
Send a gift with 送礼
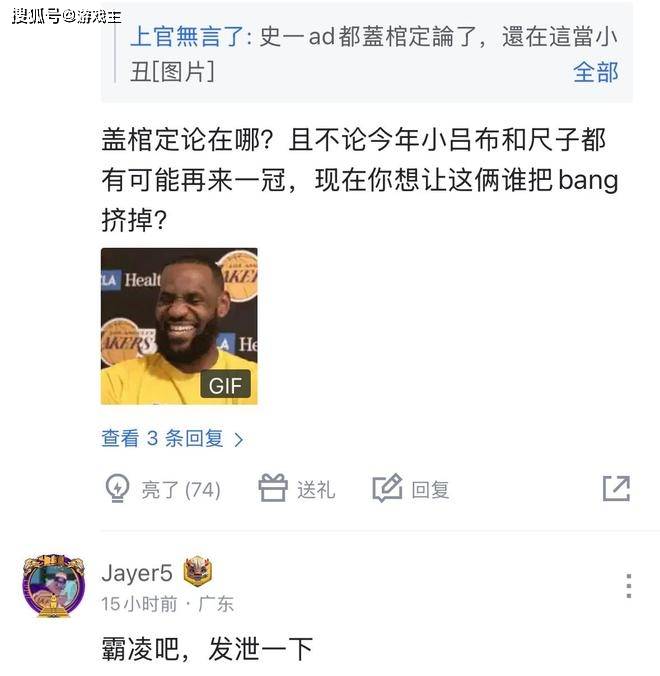(x=297, y=489)
